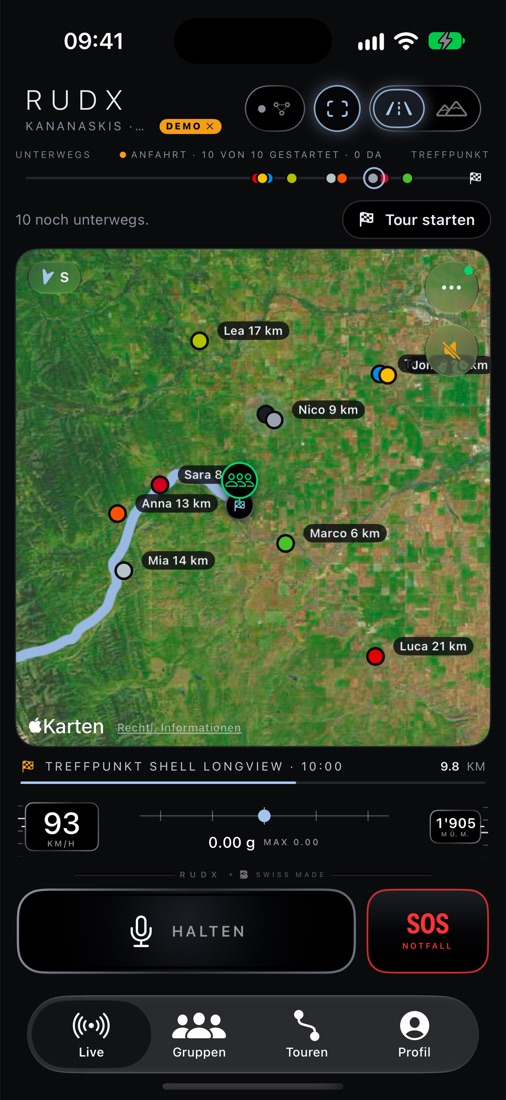
Task: Tap the group meeting point marker
Action: [x=240, y=481]
